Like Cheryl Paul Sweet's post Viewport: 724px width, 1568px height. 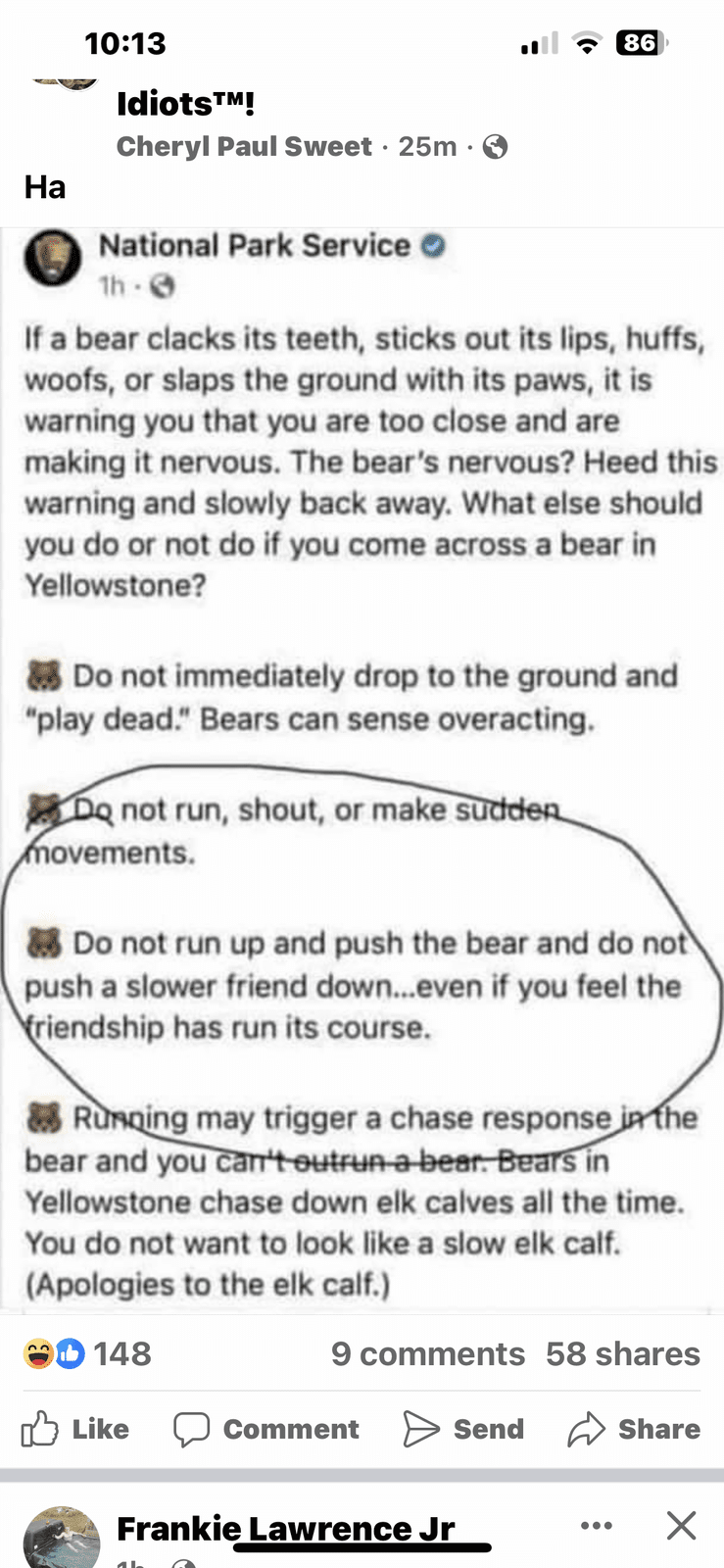coord(75,1429)
